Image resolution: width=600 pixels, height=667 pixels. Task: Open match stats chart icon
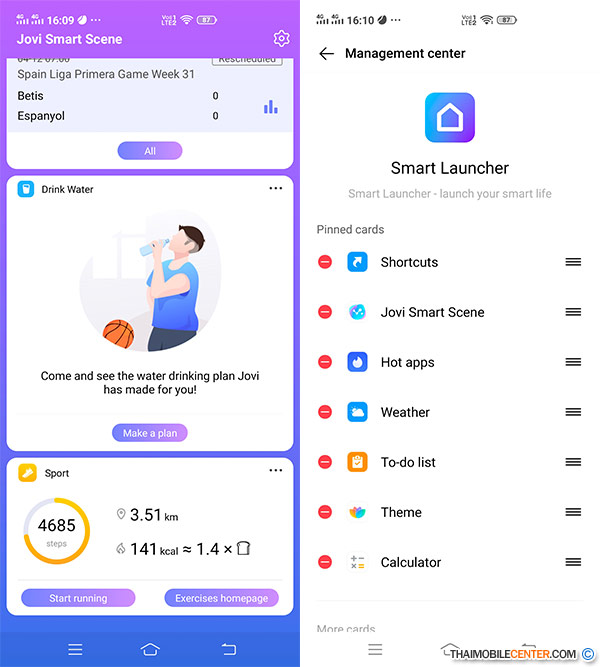coord(271,107)
